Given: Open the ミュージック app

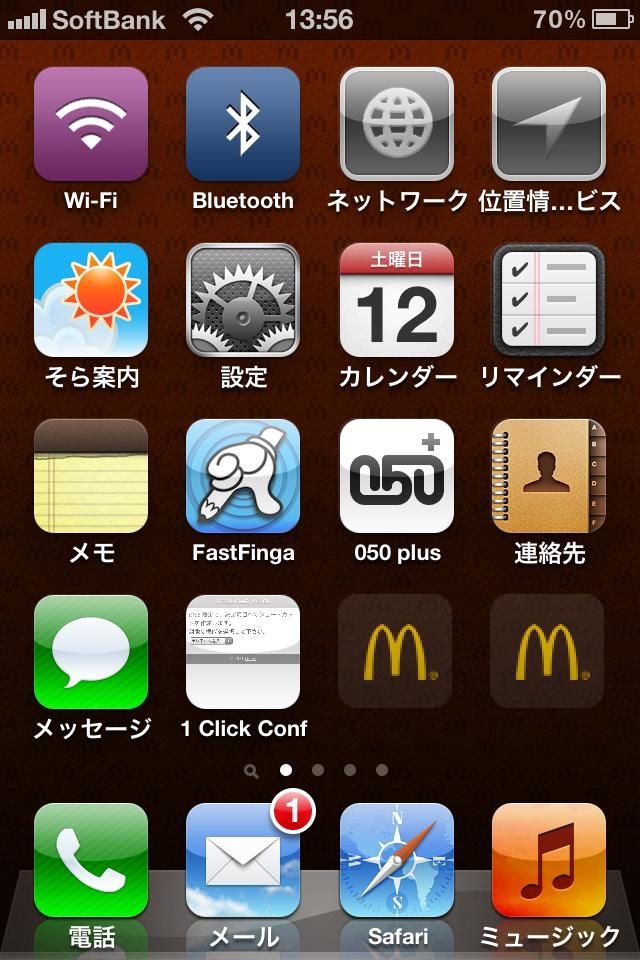Looking at the screenshot, I should point(549,860).
